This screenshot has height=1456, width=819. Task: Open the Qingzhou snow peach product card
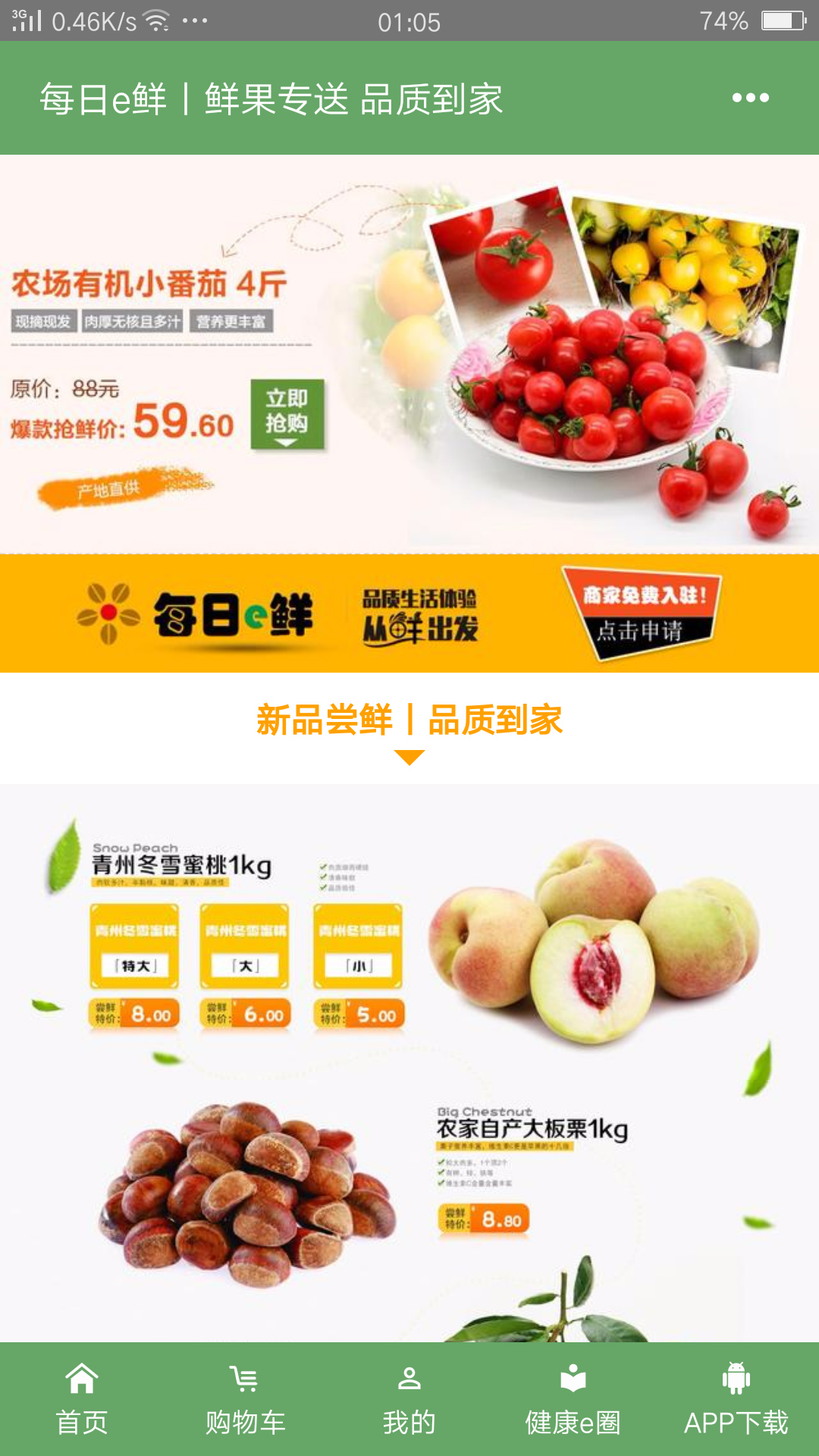click(x=409, y=940)
